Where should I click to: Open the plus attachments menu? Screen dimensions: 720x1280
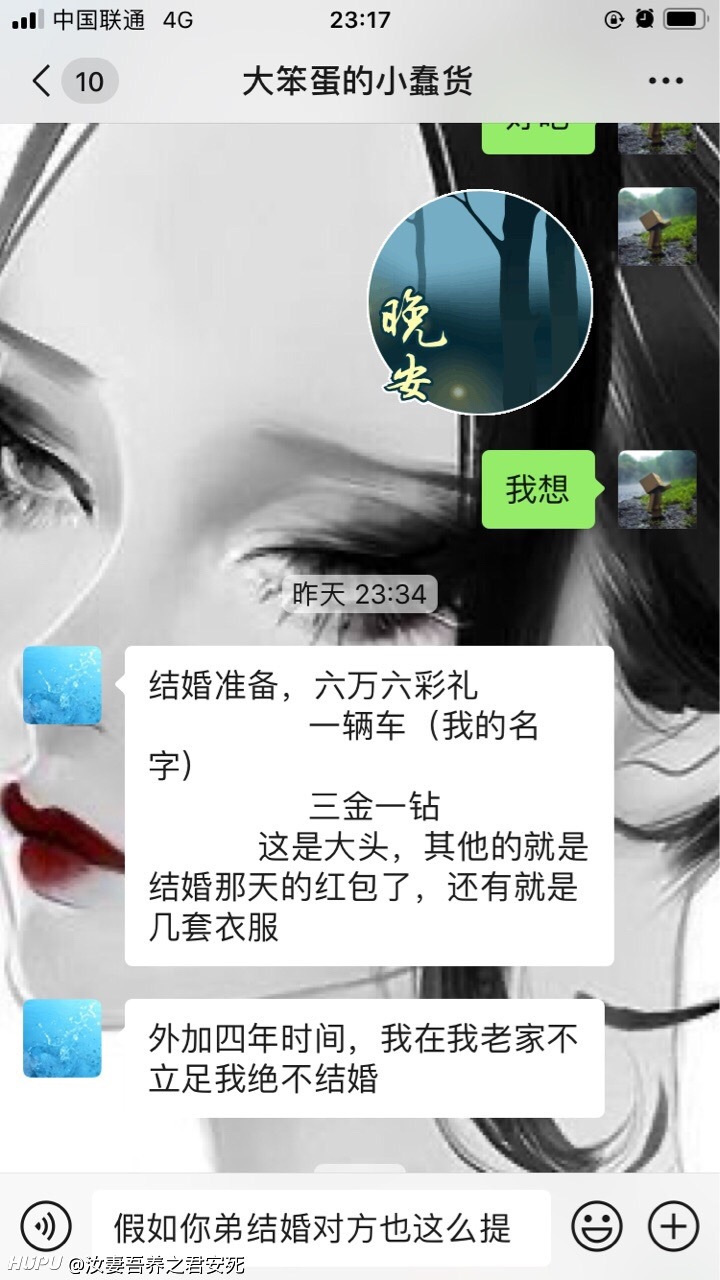(x=674, y=1226)
